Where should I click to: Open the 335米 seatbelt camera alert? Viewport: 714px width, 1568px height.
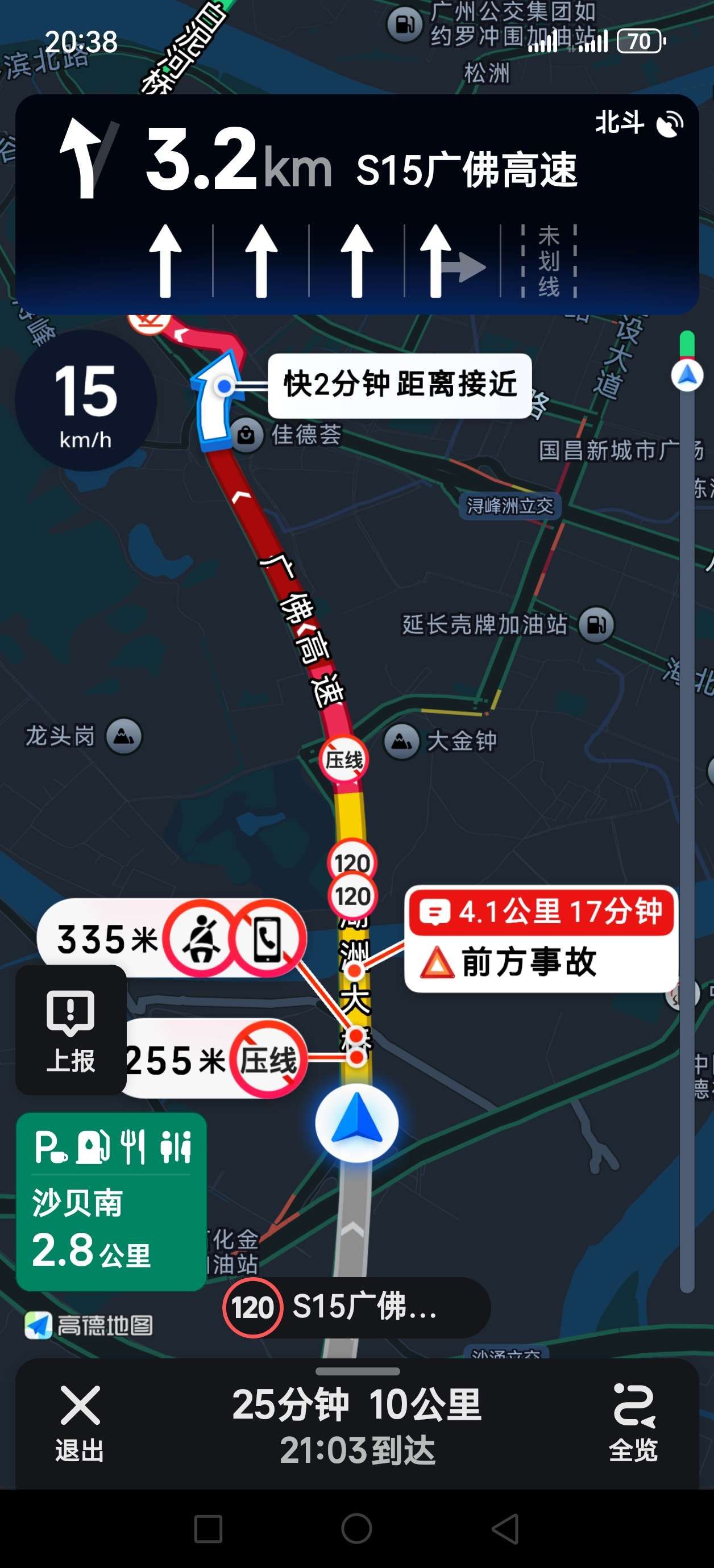(171, 938)
